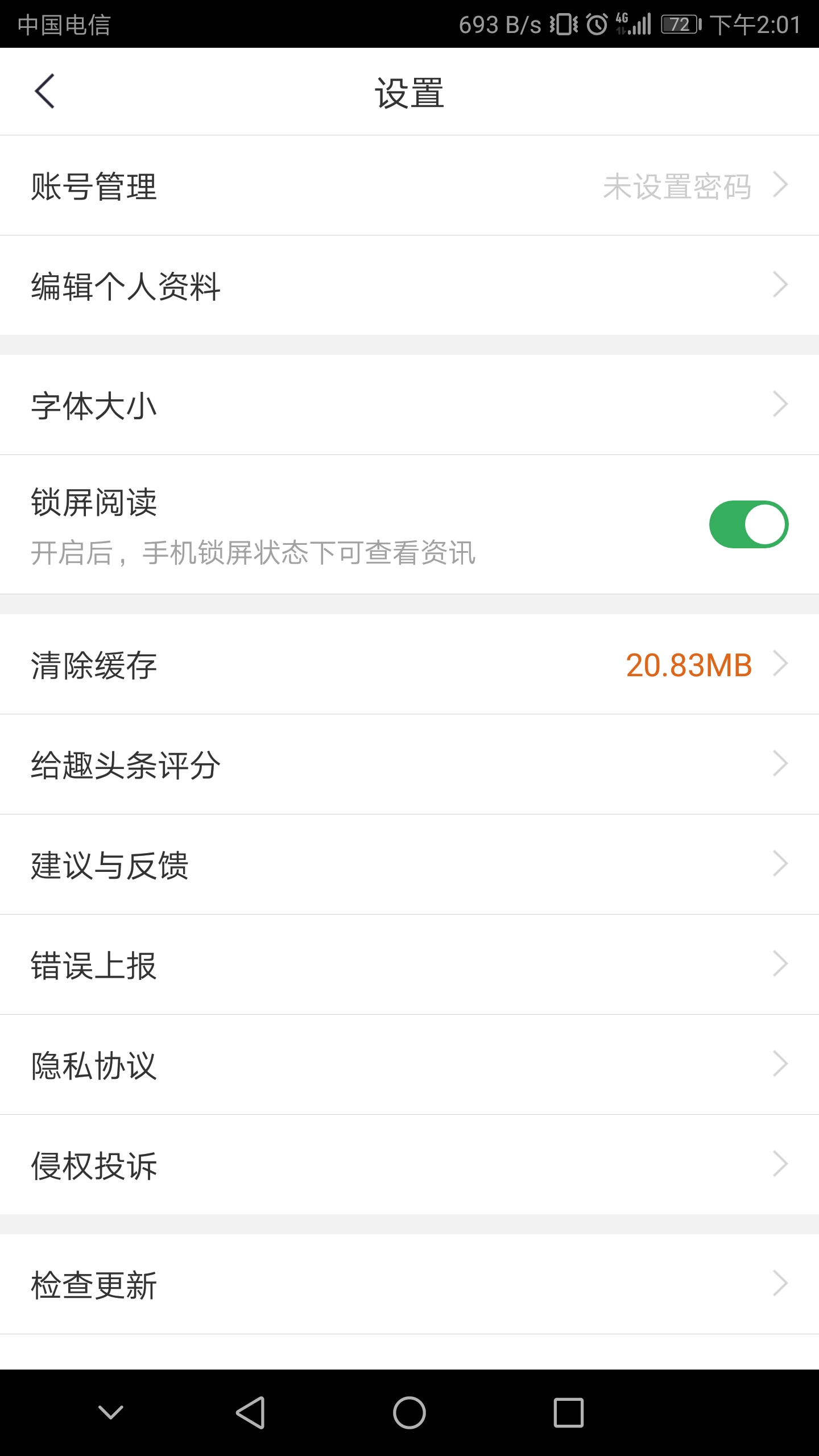Viewport: 819px width, 1456px height.
Task: Open 账号管理 account management
Action: (x=409, y=186)
